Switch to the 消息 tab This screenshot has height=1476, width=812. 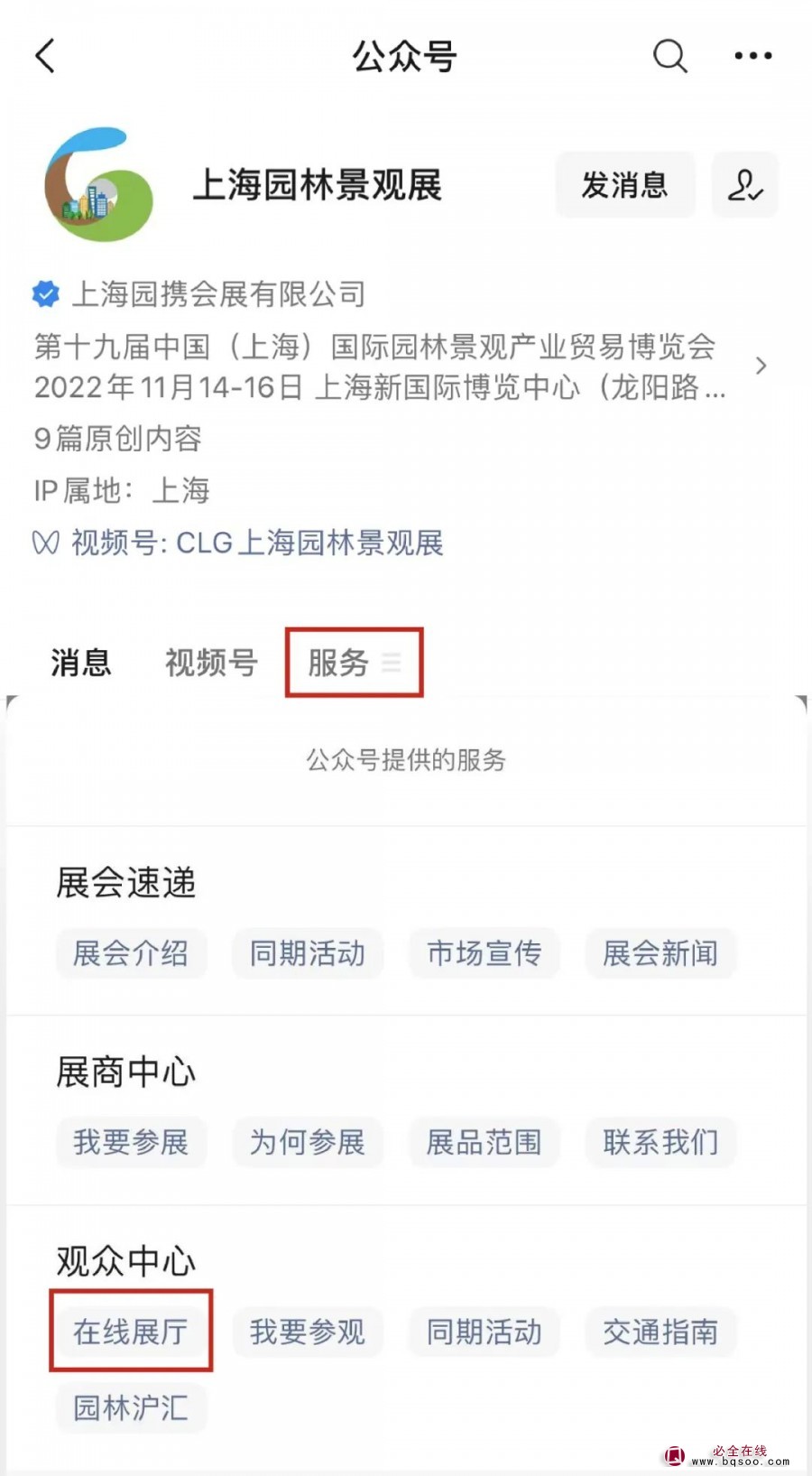[81, 663]
